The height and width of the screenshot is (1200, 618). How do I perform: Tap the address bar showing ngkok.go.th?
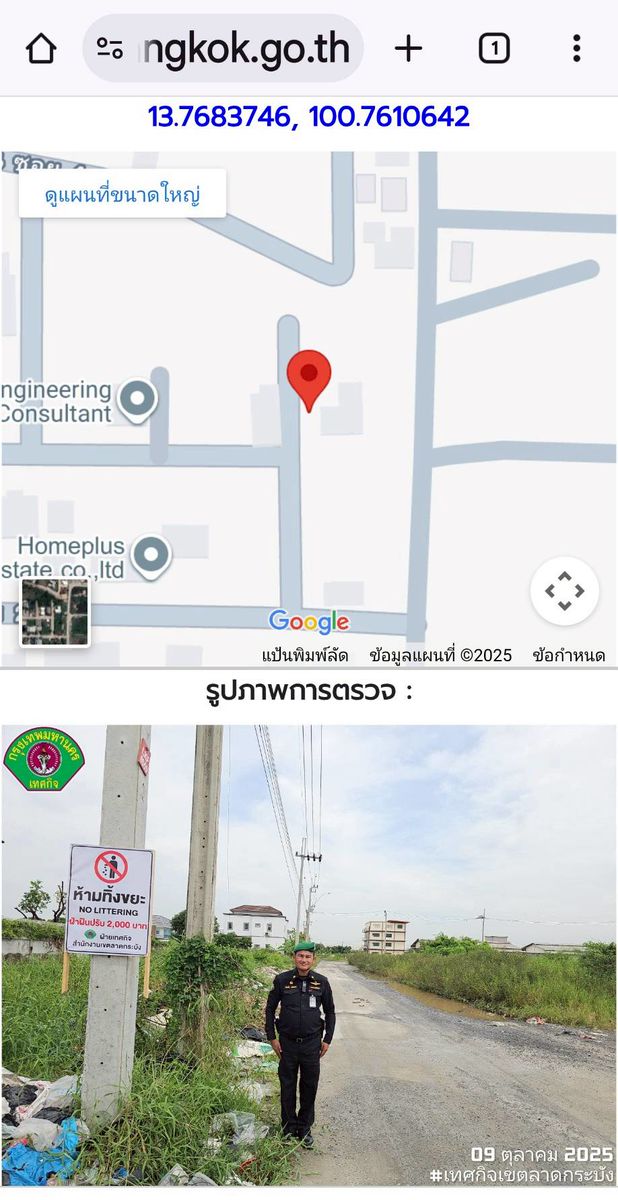223,48
